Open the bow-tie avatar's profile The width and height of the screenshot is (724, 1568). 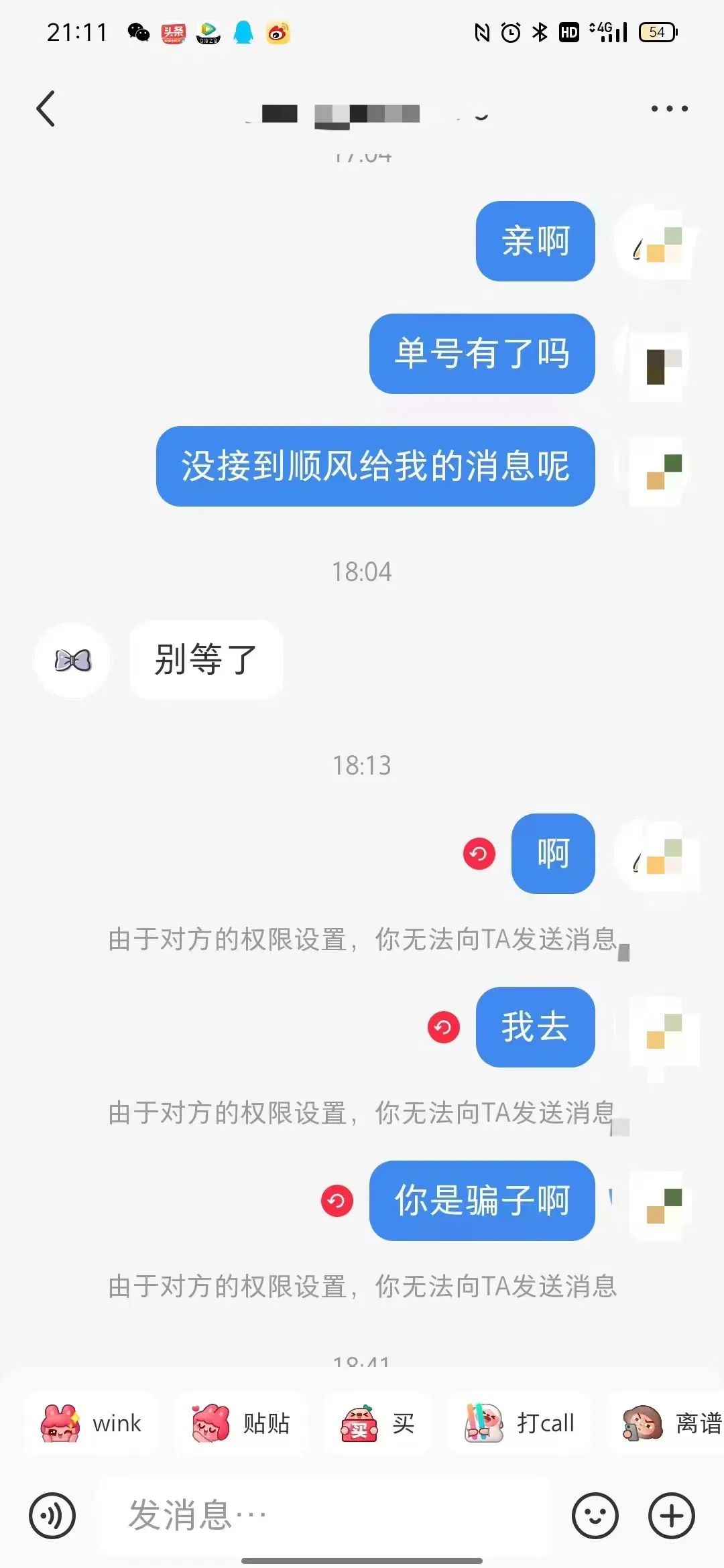(x=72, y=660)
